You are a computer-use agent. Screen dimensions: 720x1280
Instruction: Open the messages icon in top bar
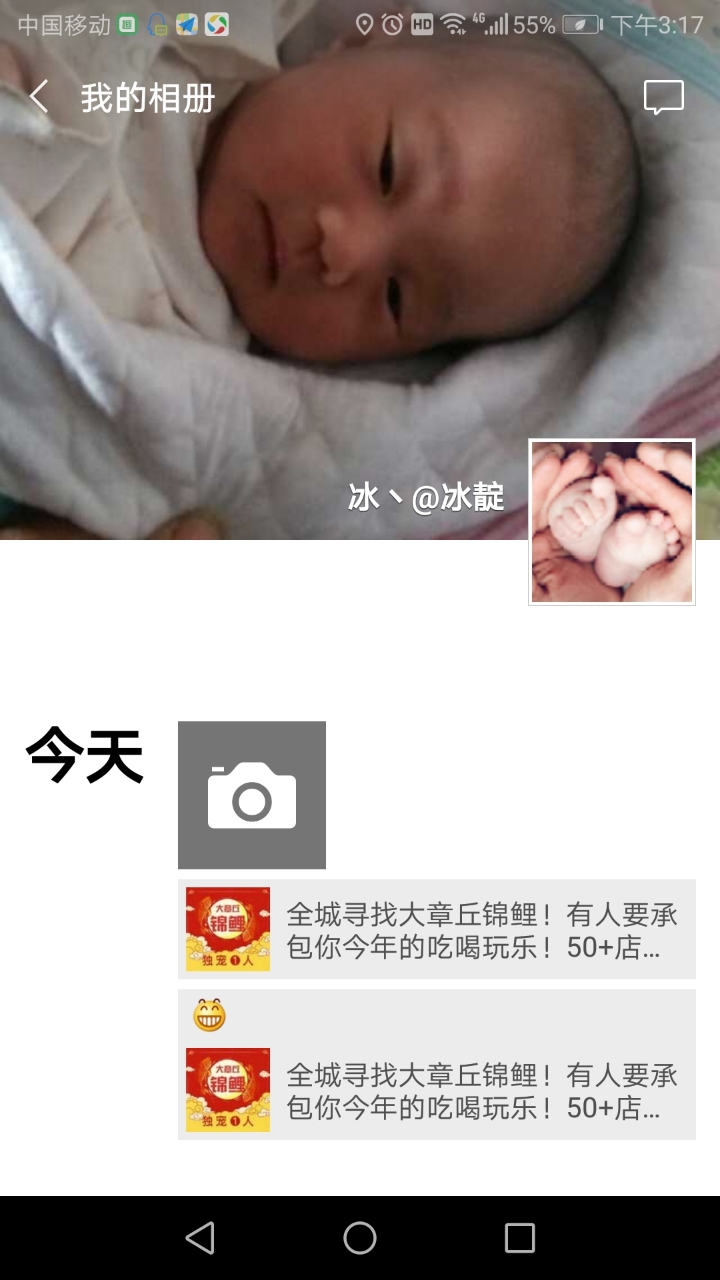pos(663,98)
